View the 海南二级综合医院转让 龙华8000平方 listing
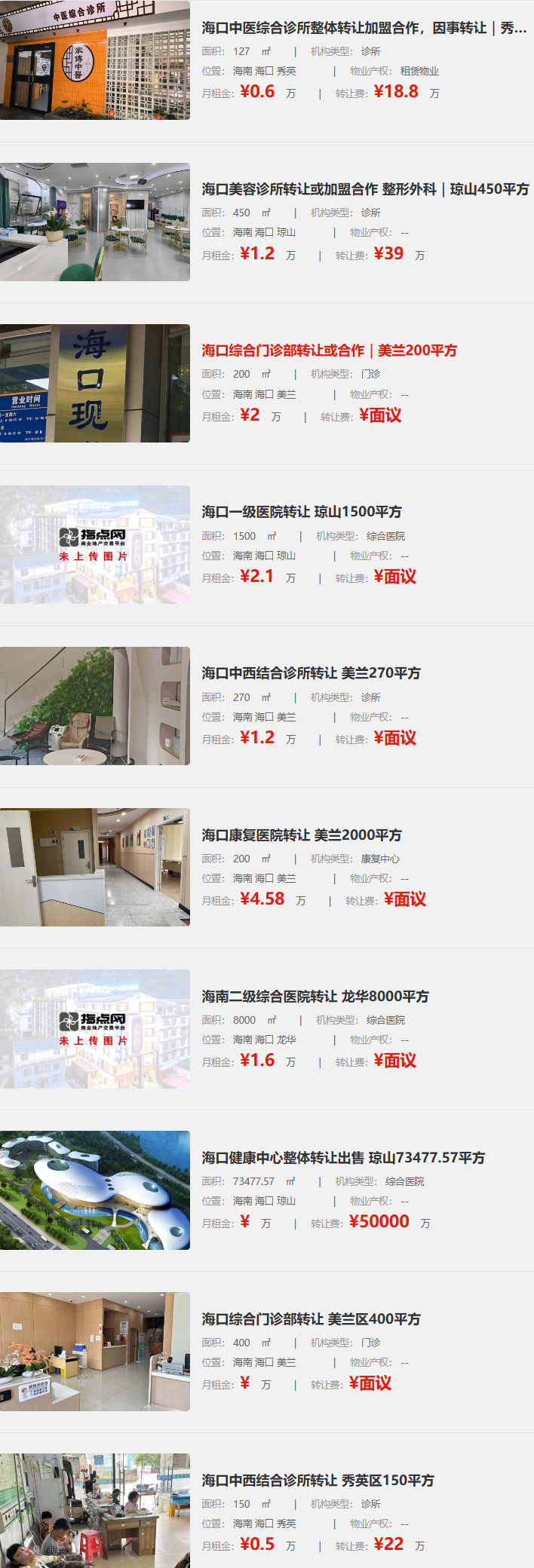This screenshot has height=1568, width=534. (x=315, y=997)
